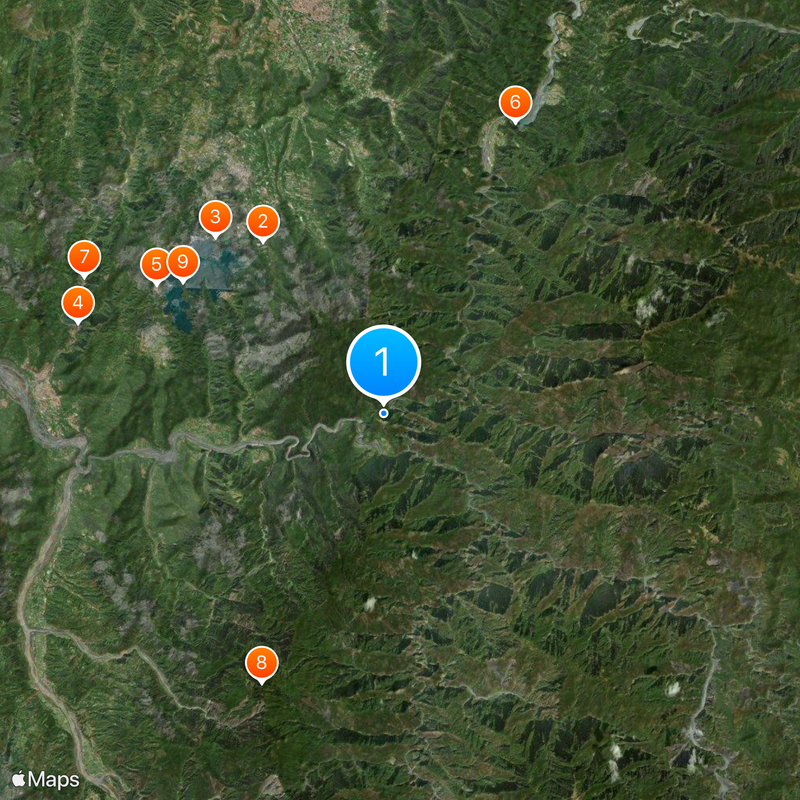Tap the orange map pin numbered 2
The image size is (800, 800).
[x=262, y=222]
